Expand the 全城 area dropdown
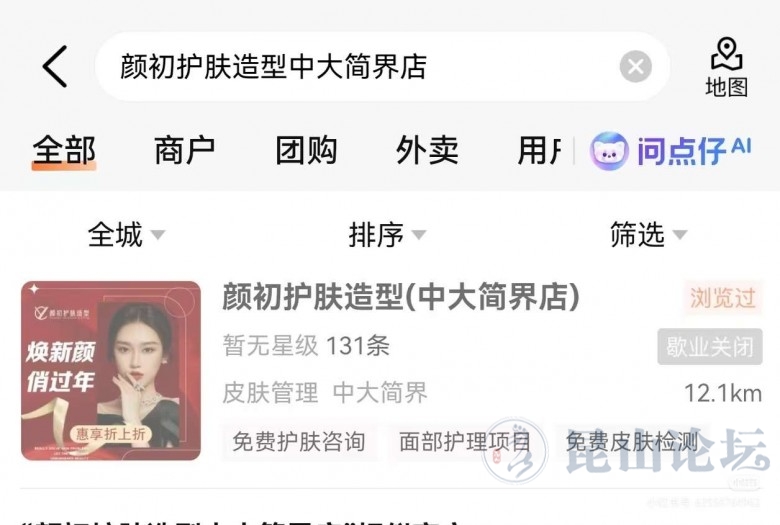The width and height of the screenshot is (780, 525). (126, 235)
